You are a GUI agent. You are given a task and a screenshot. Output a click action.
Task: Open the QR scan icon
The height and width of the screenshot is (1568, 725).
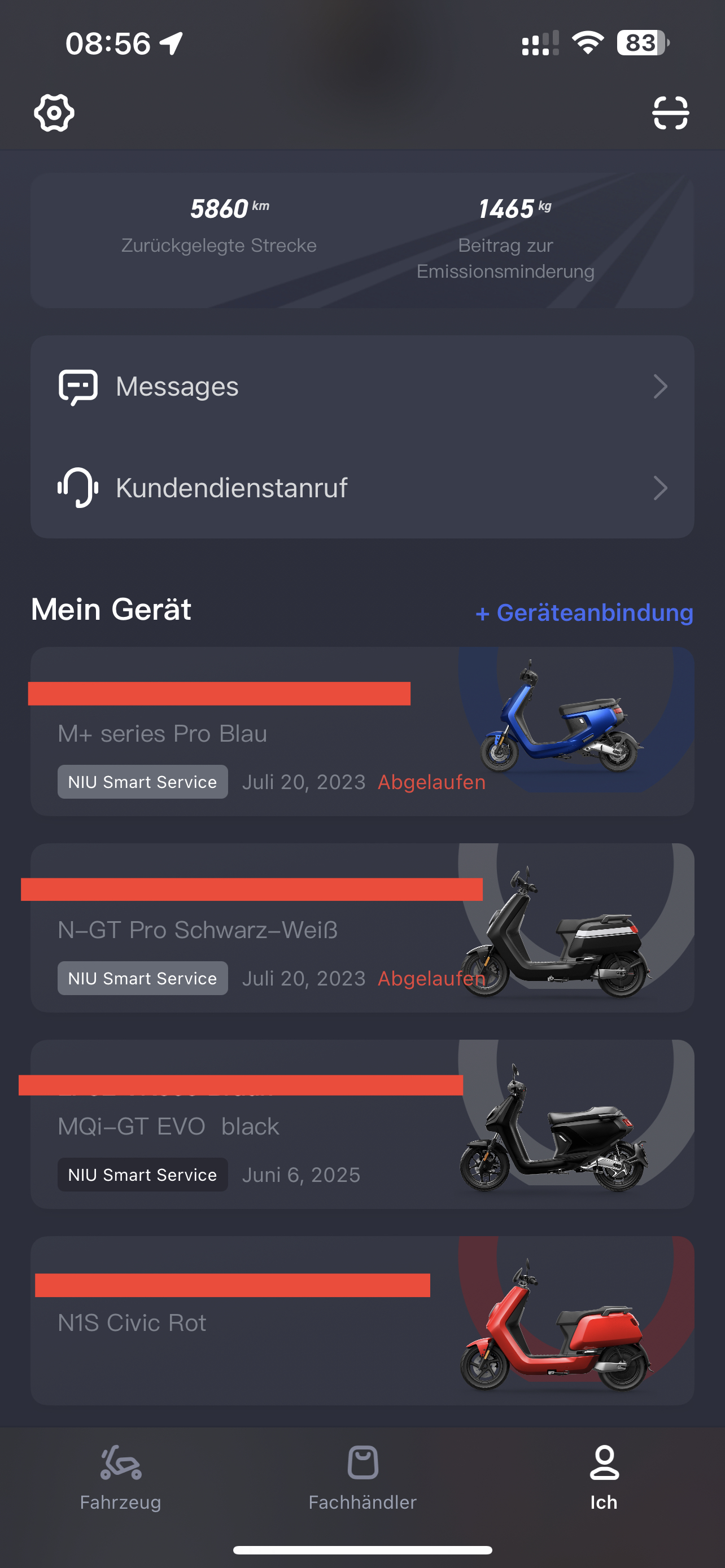pos(670,113)
